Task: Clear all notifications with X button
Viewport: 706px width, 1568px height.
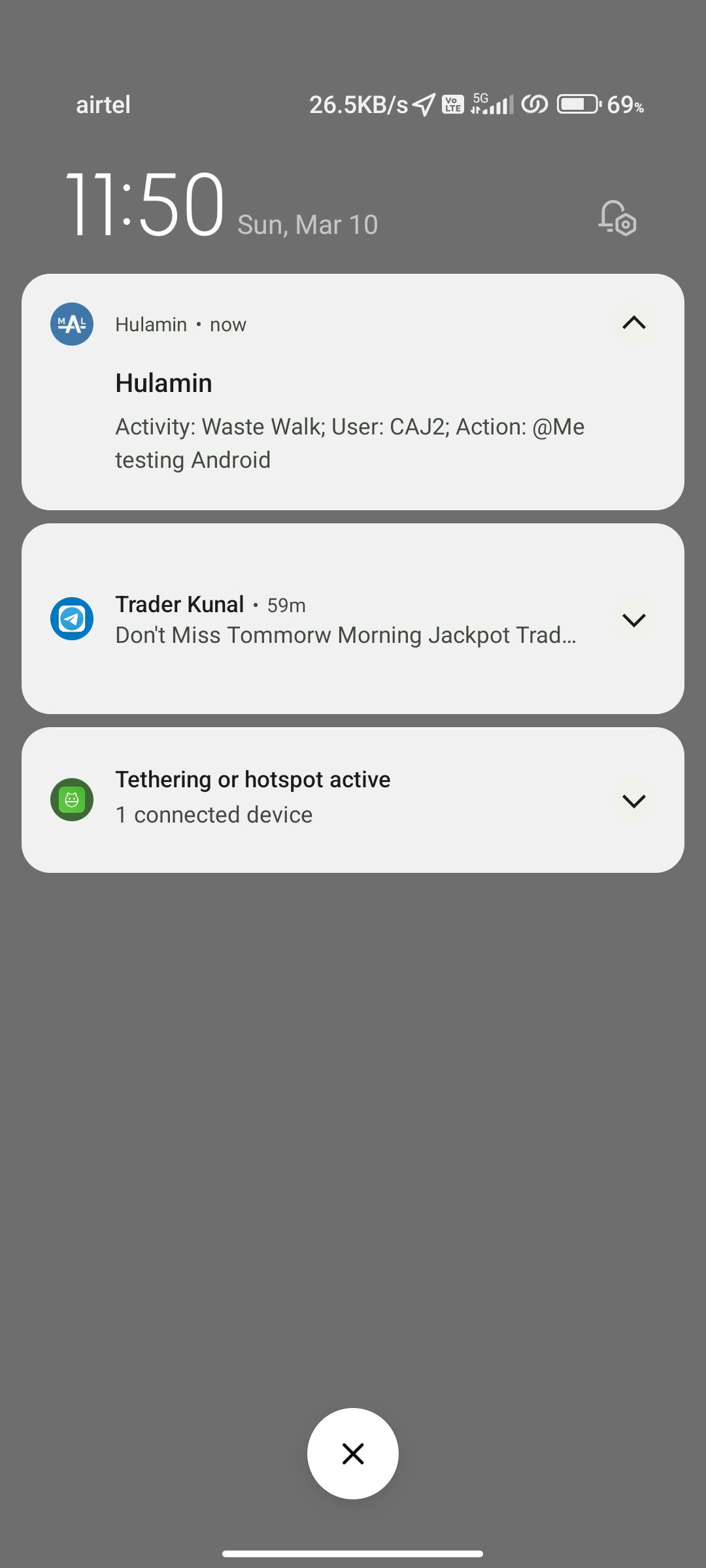Action: (353, 1454)
